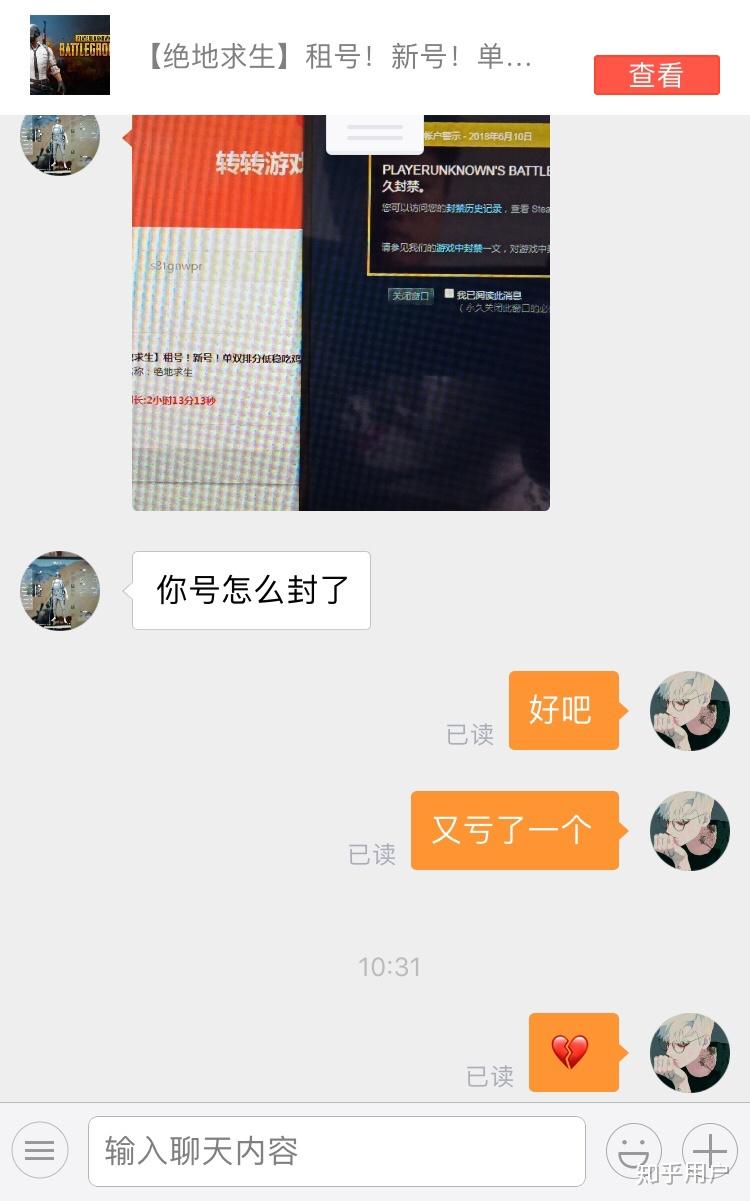Tap the red 查看 button
The image size is (750, 1201).
click(x=656, y=75)
